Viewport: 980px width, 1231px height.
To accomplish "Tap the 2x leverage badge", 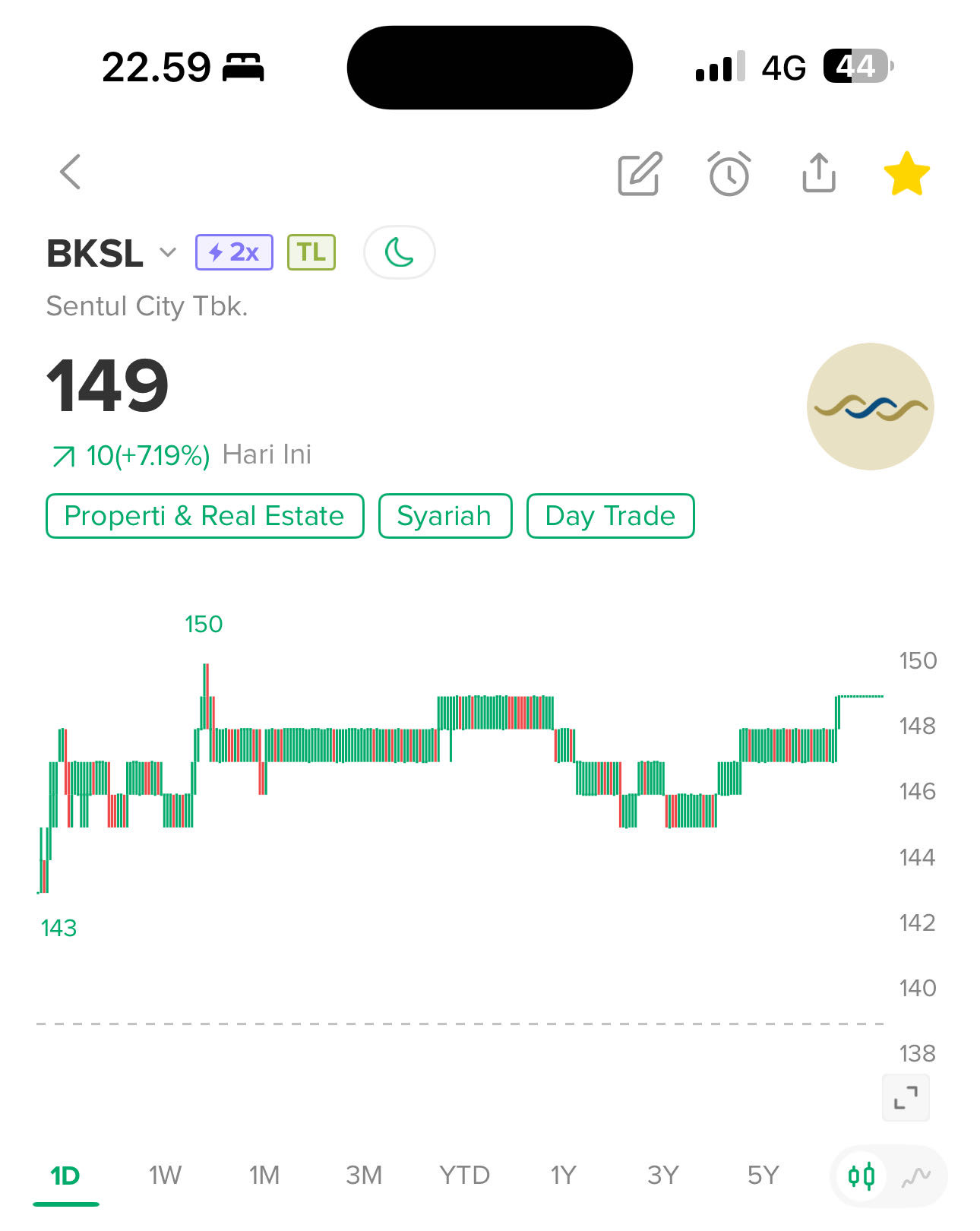I will click(x=234, y=252).
